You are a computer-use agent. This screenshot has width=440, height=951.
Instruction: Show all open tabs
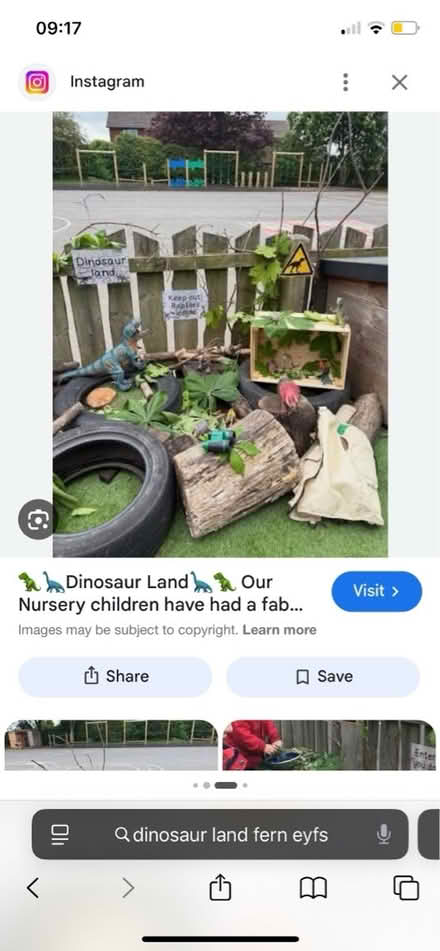[x=406, y=889]
